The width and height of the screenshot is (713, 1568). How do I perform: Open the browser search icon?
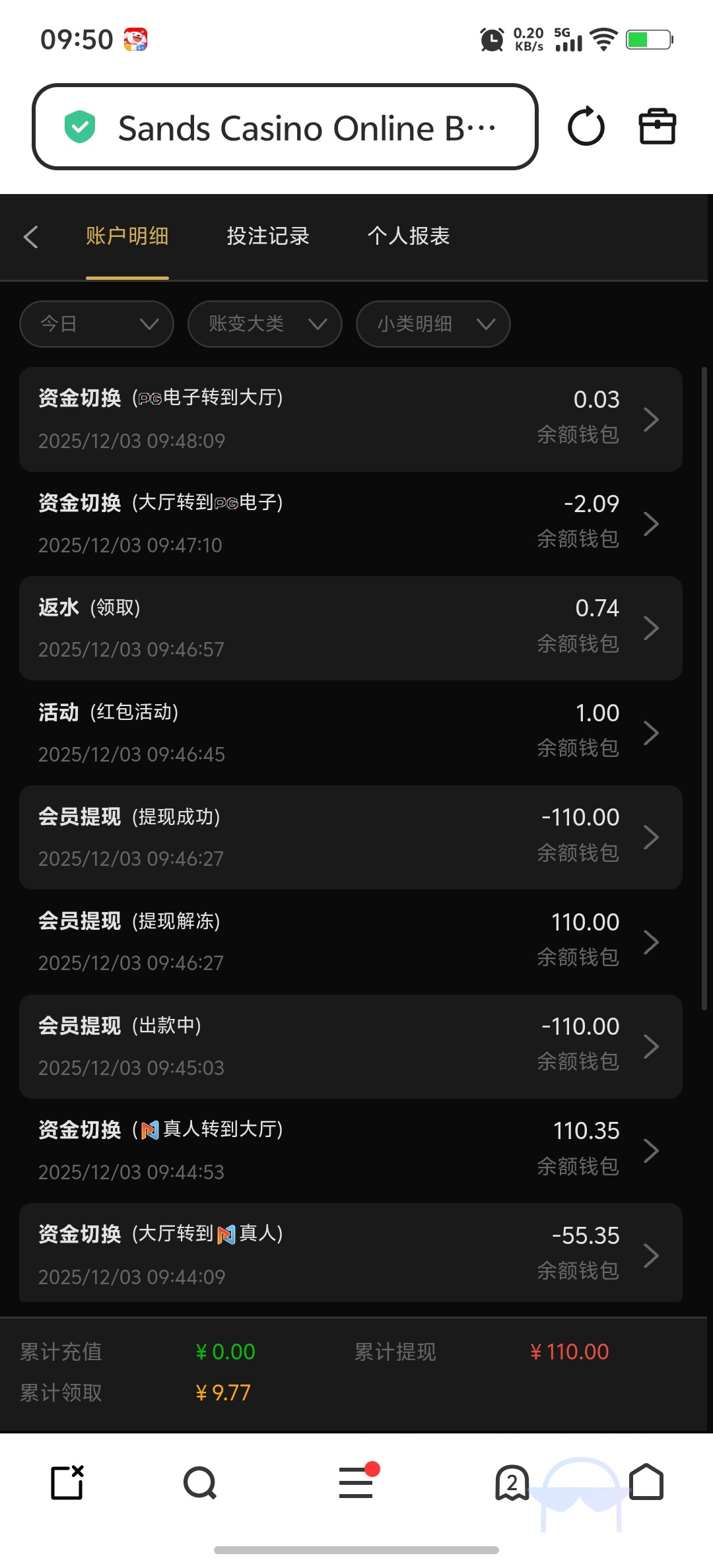200,1483
